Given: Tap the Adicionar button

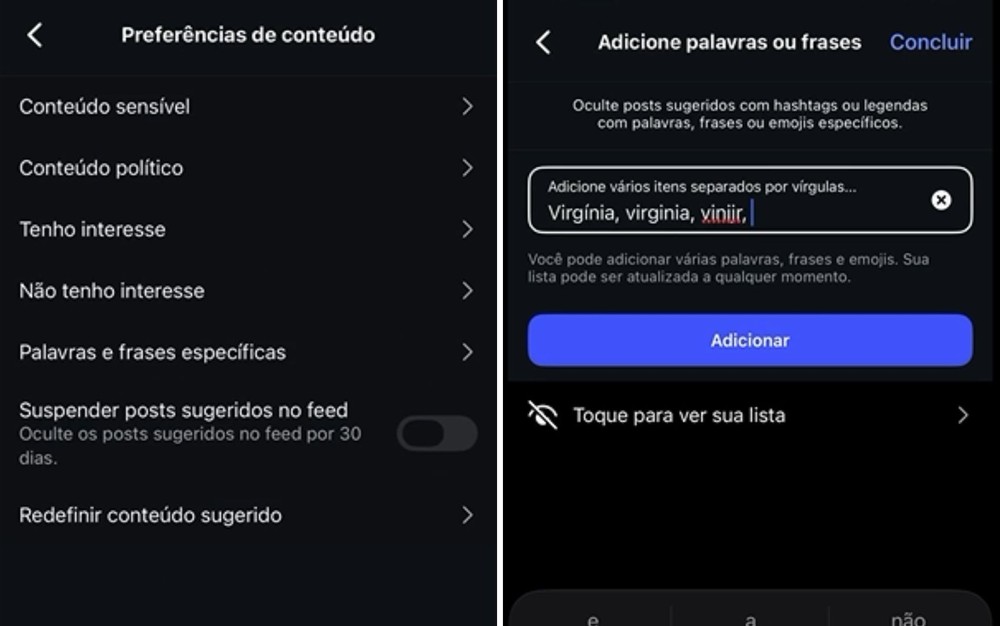Looking at the screenshot, I should (x=750, y=340).
